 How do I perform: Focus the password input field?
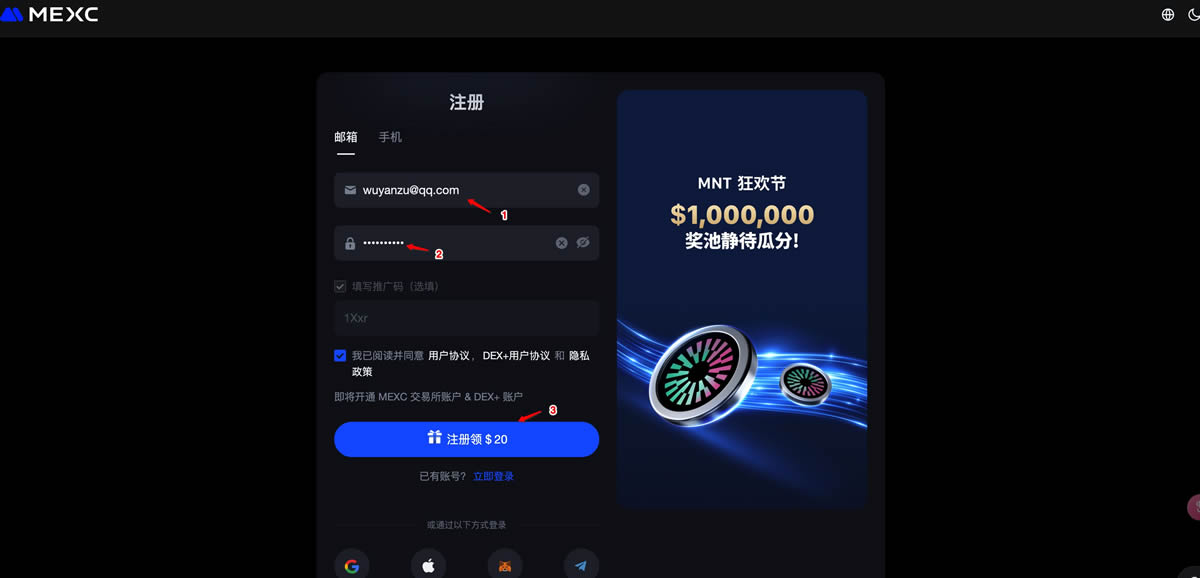click(x=450, y=243)
